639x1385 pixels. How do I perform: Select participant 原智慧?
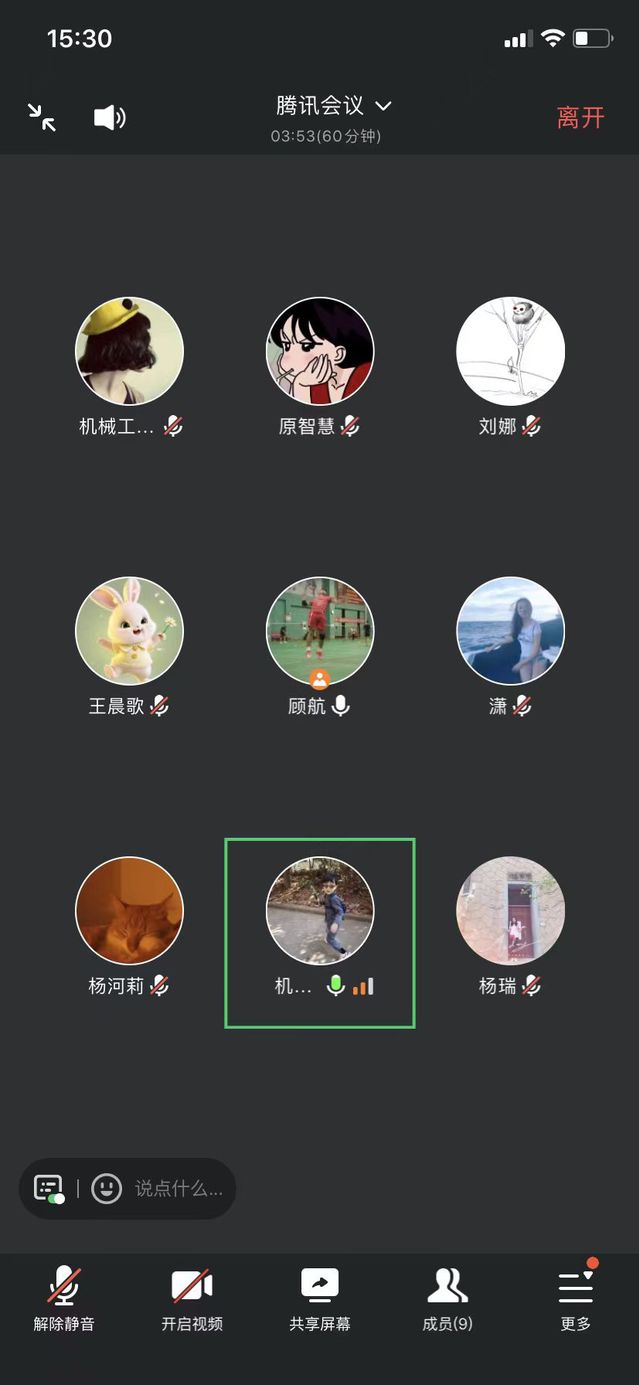coord(320,352)
